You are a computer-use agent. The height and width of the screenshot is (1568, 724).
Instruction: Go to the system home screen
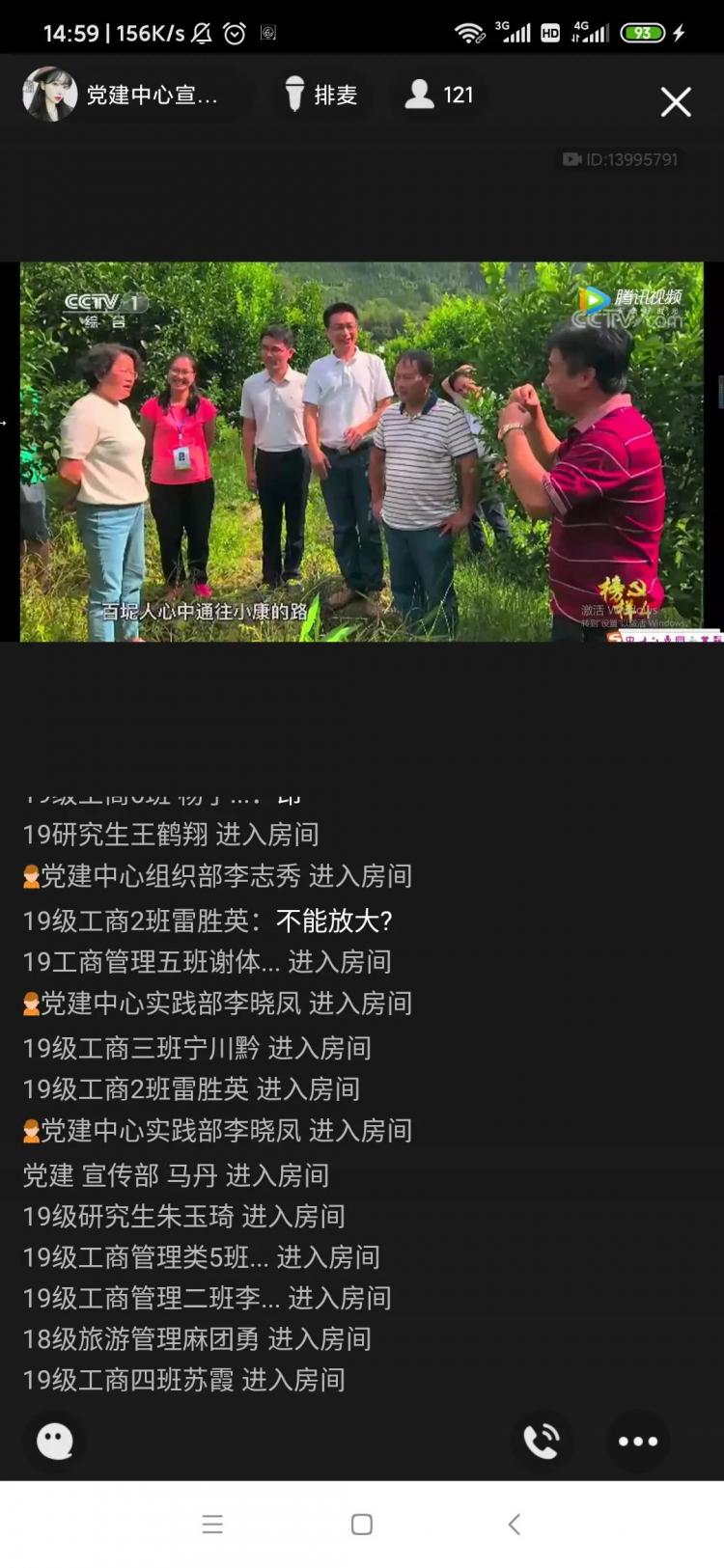click(362, 1524)
